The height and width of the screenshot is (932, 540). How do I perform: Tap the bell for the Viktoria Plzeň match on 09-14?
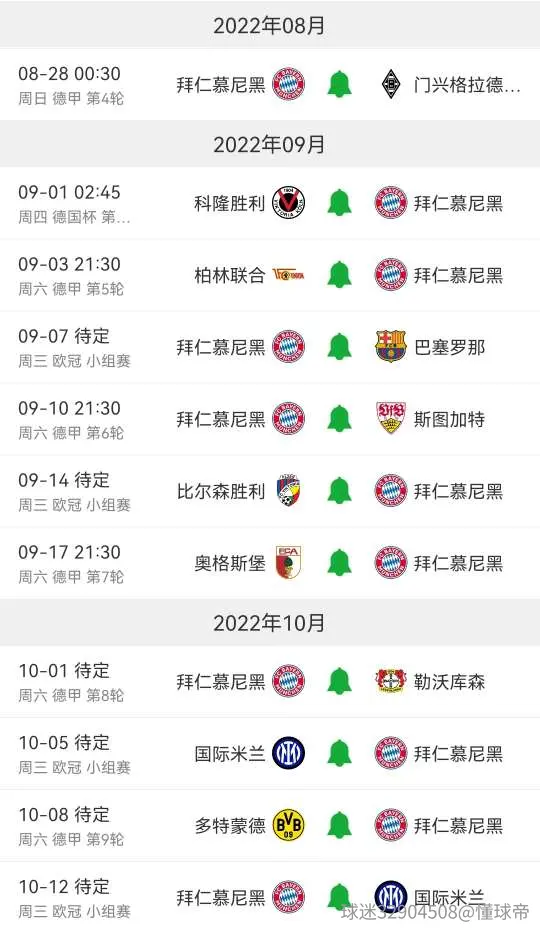tap(340, 491)
